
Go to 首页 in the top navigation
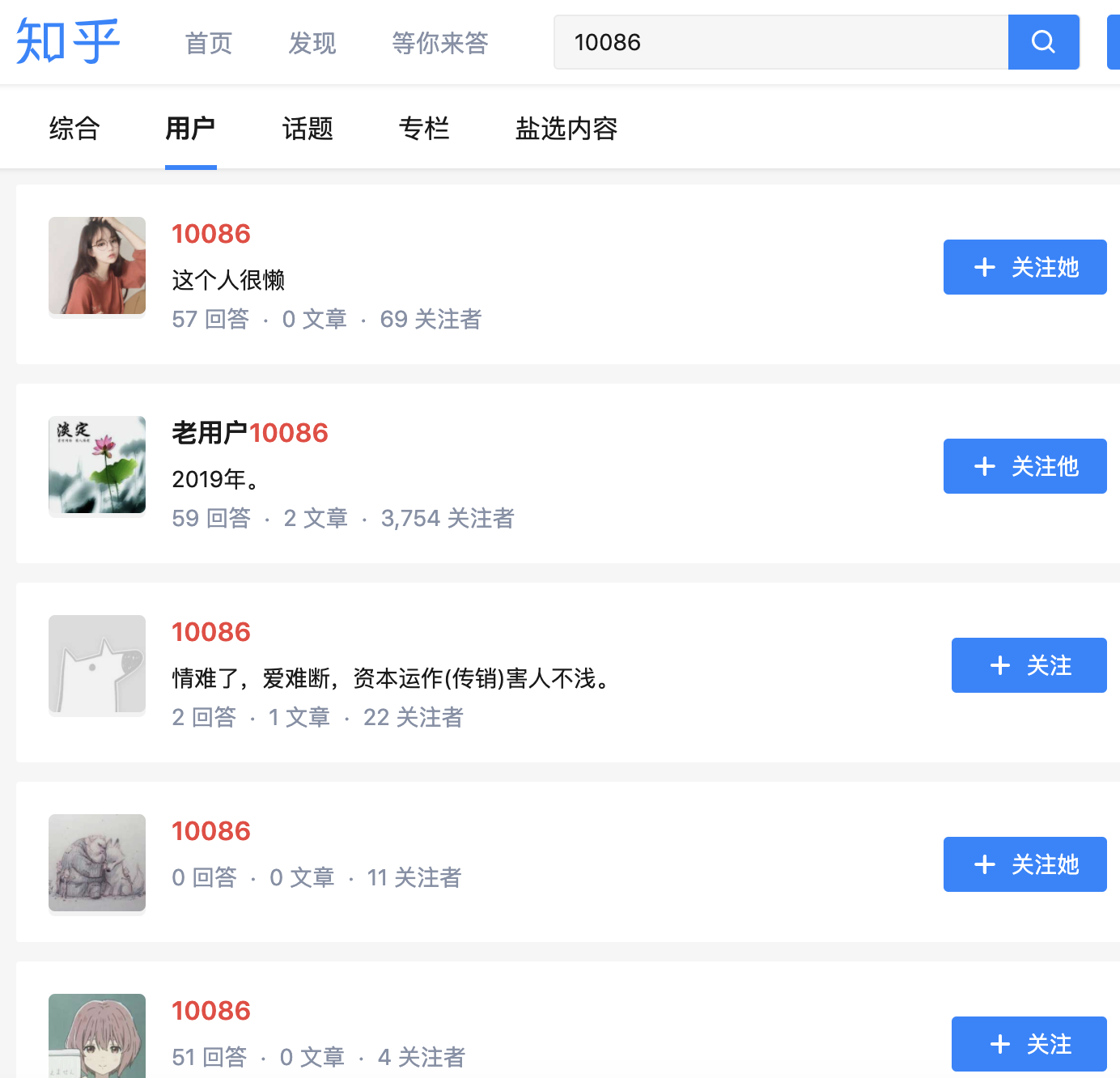209,43
